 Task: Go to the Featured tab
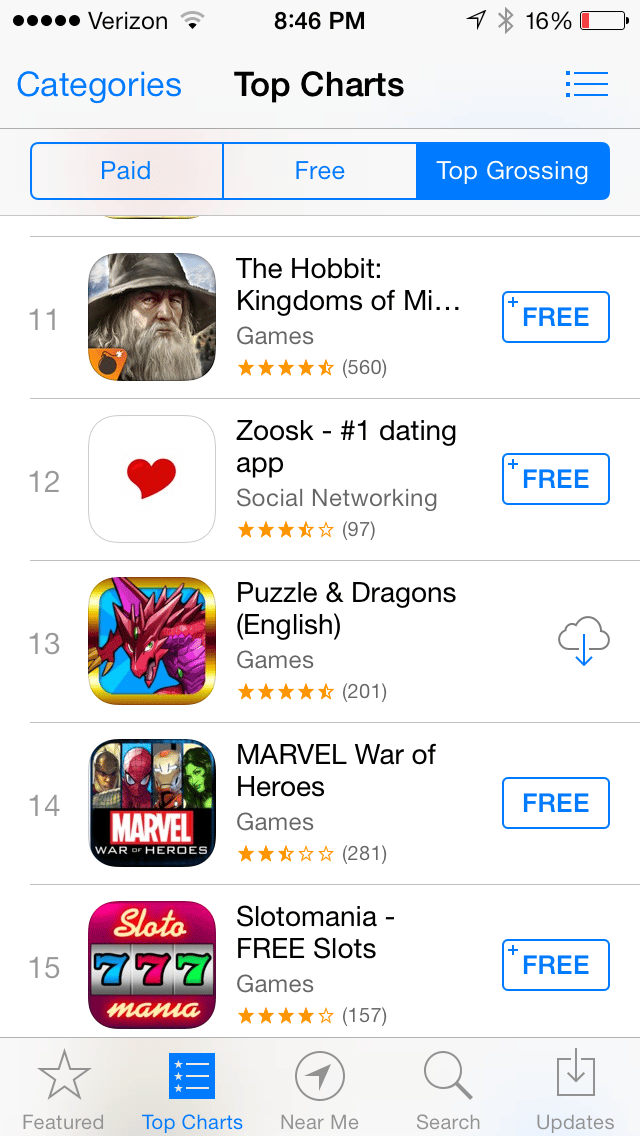[63, 1088]
